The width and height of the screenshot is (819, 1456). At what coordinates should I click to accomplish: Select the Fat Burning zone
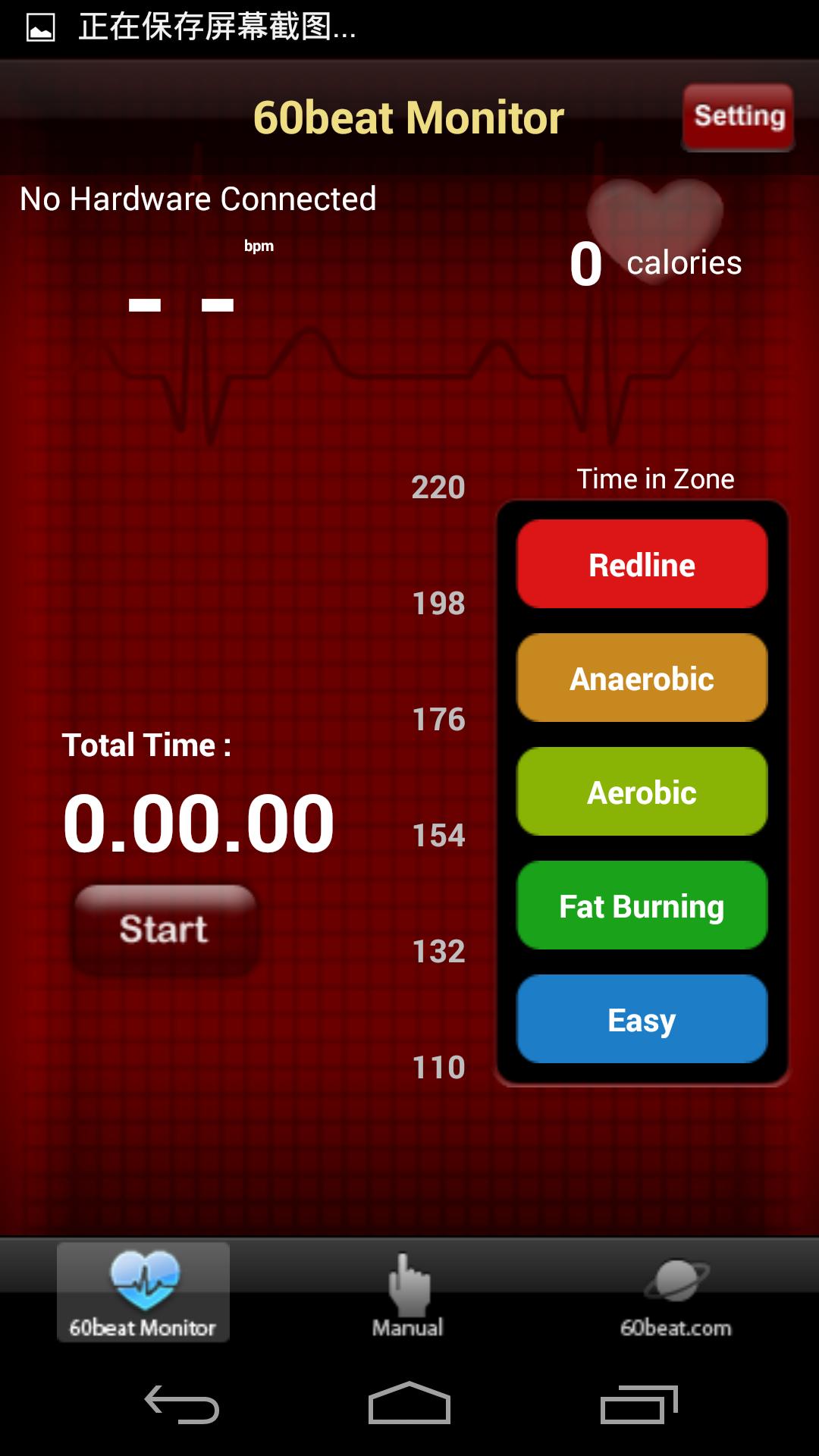[x=641, y=905]
